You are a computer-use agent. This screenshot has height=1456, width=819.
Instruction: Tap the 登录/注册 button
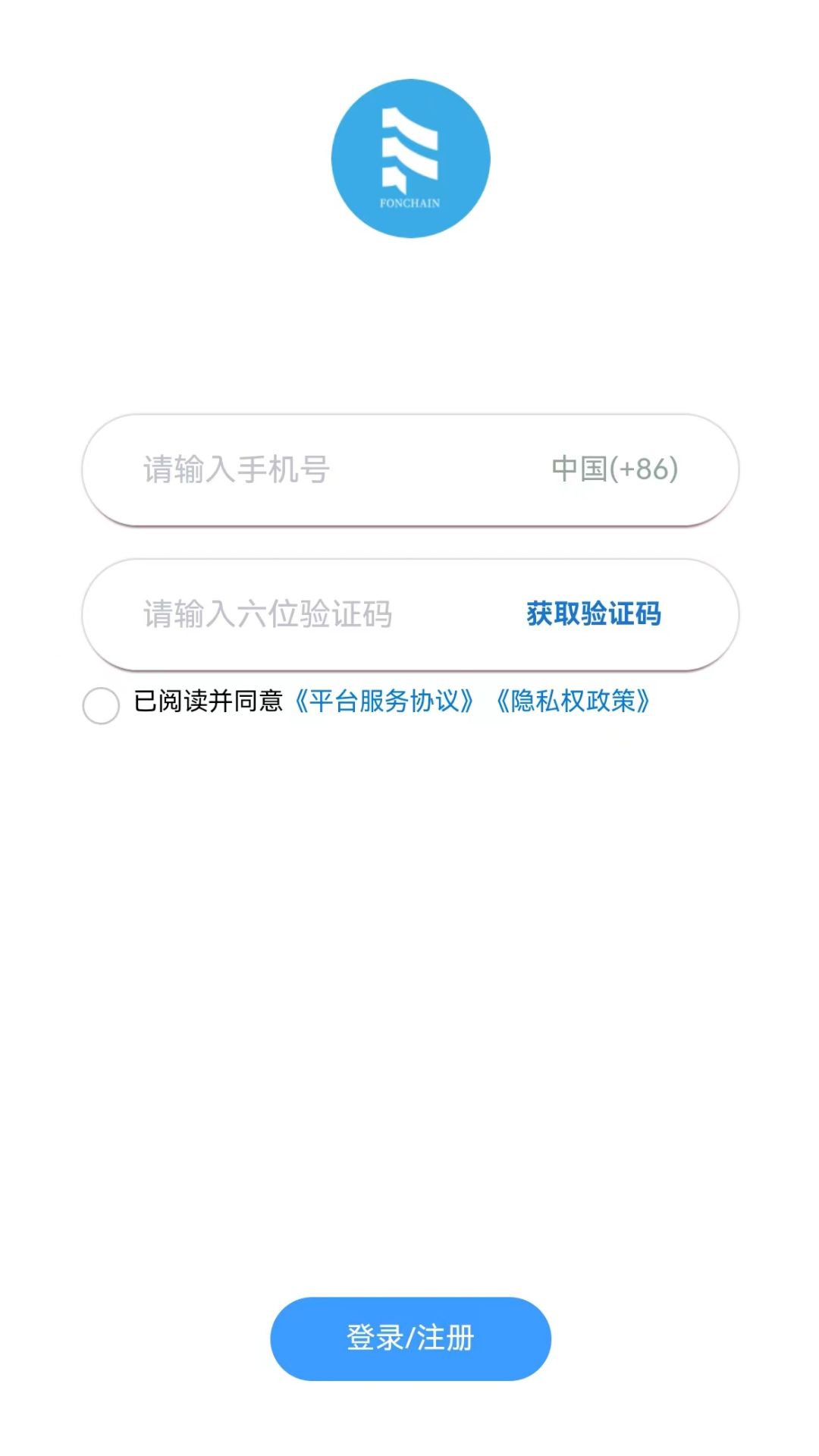click(410, 1338)
